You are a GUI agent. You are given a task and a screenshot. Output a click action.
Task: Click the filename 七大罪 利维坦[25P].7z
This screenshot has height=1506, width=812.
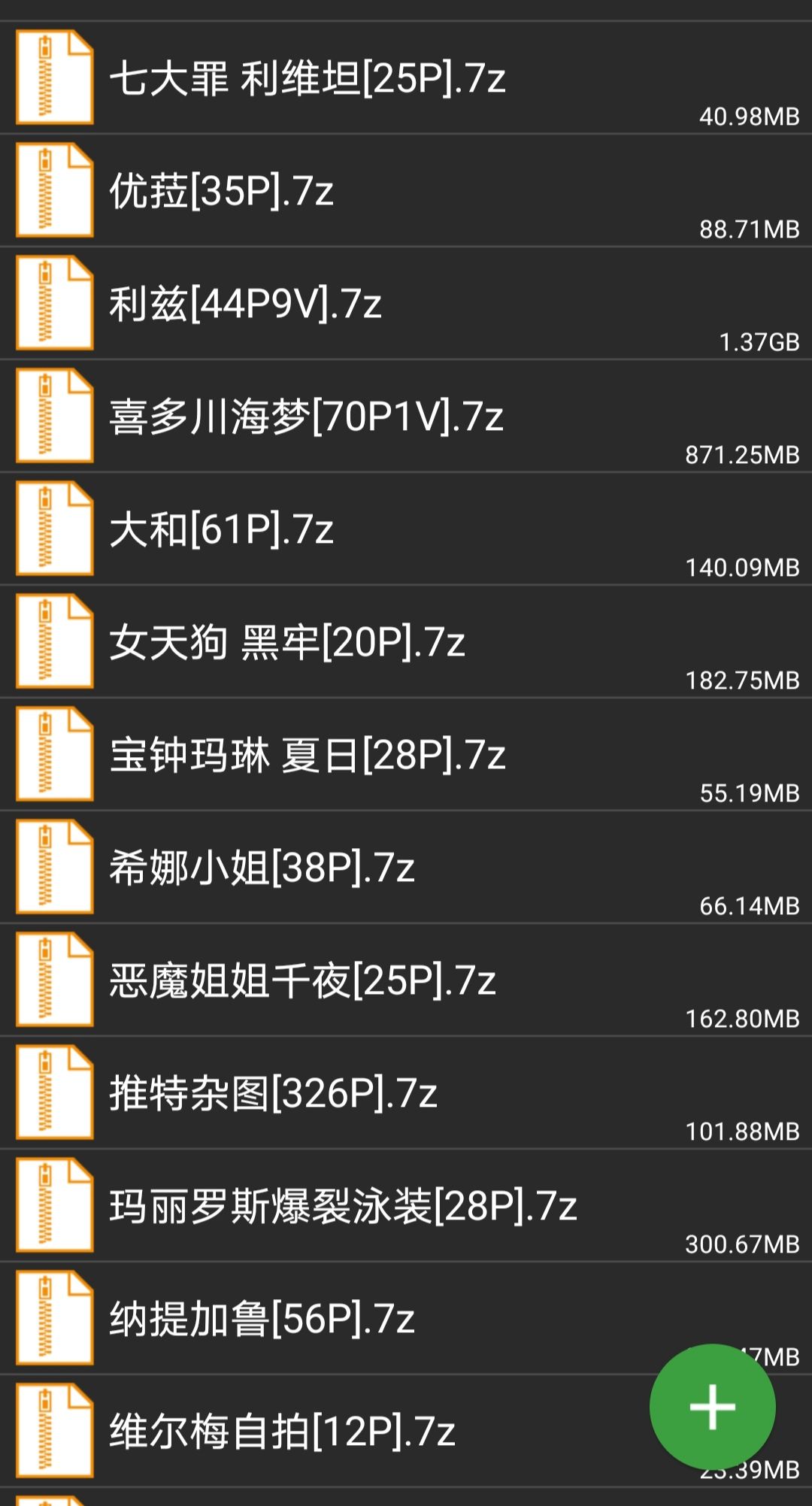coord(308,79)
